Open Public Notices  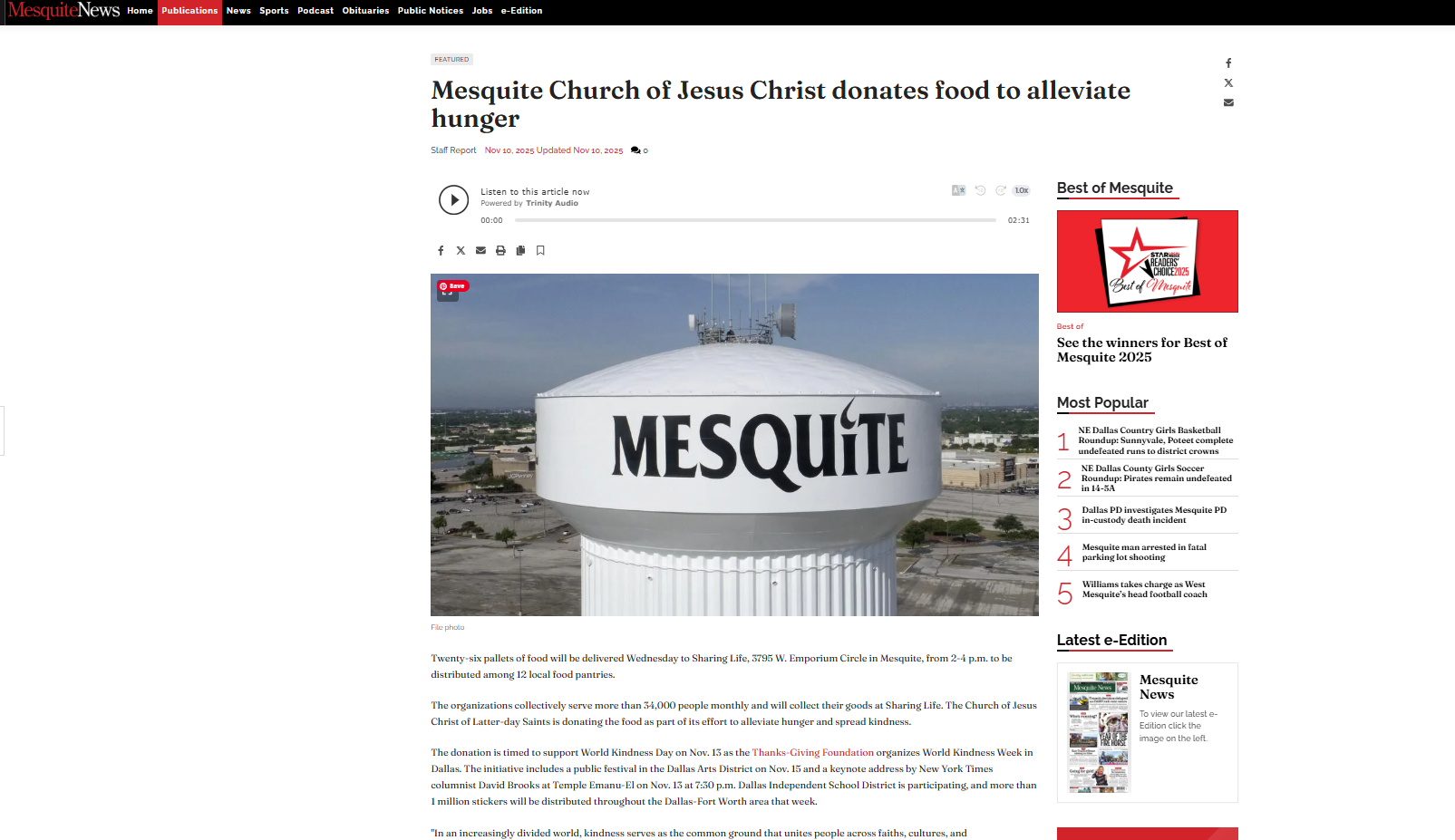pos(430,11)
